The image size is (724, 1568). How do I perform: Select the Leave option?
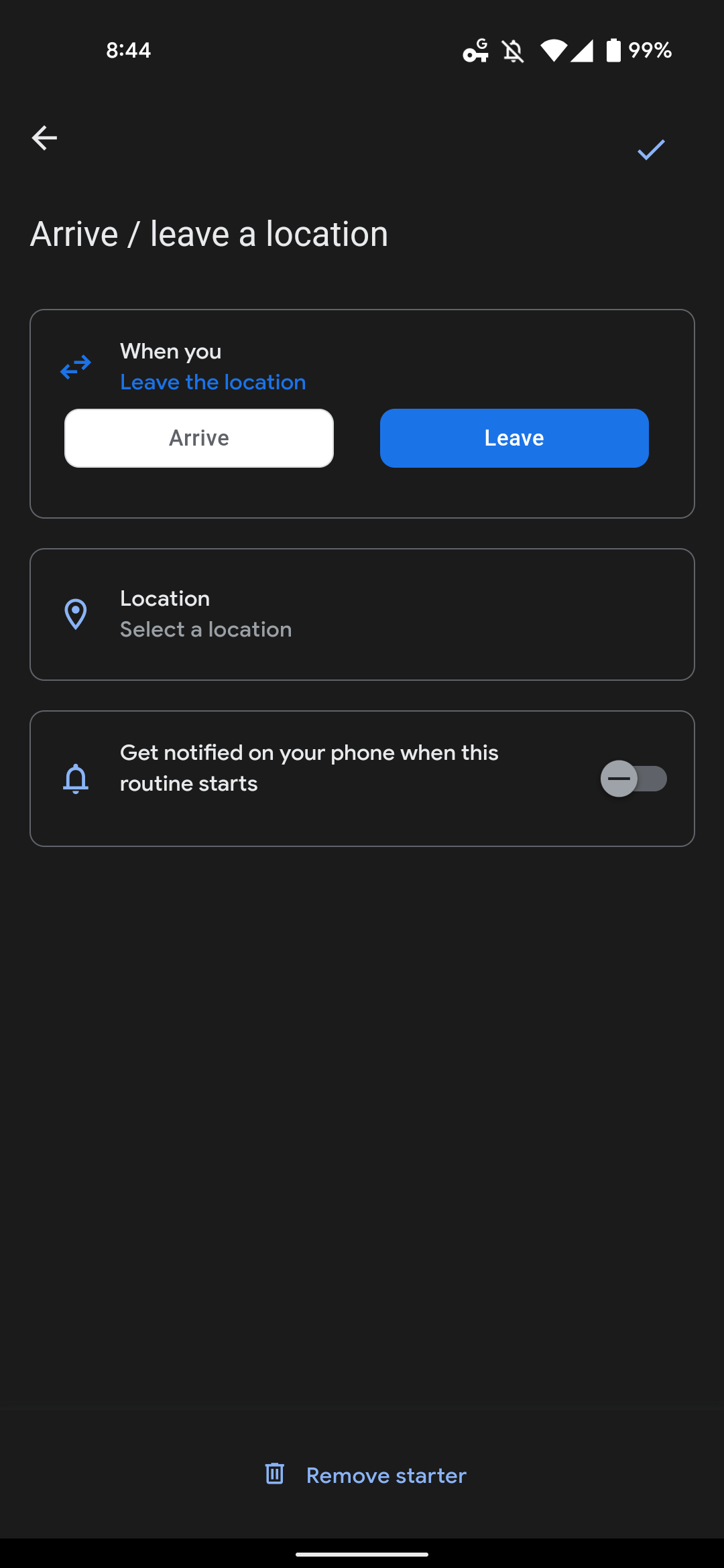514,438
